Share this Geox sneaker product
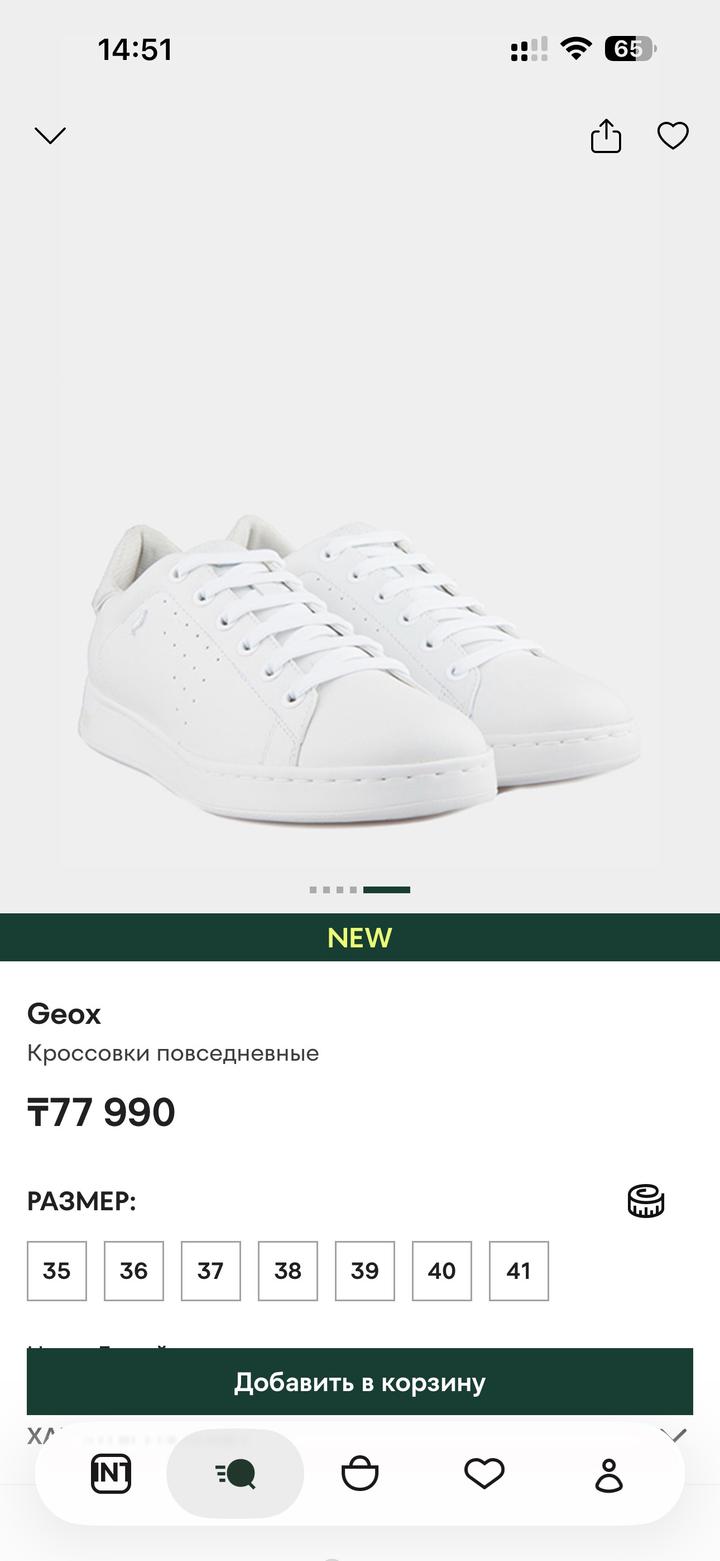 pyautogui.click(x=606, y=136)
